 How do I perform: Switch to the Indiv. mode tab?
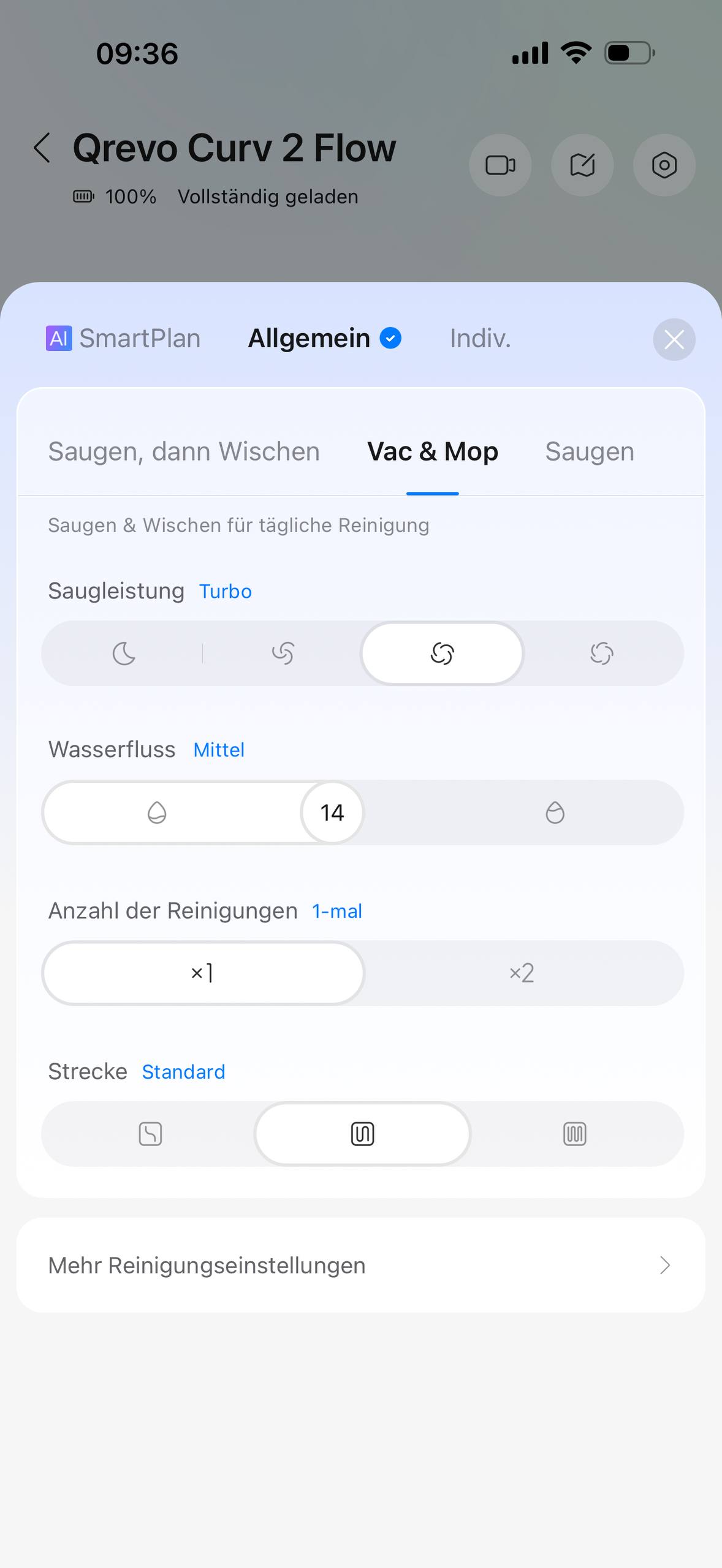(480, 339)
